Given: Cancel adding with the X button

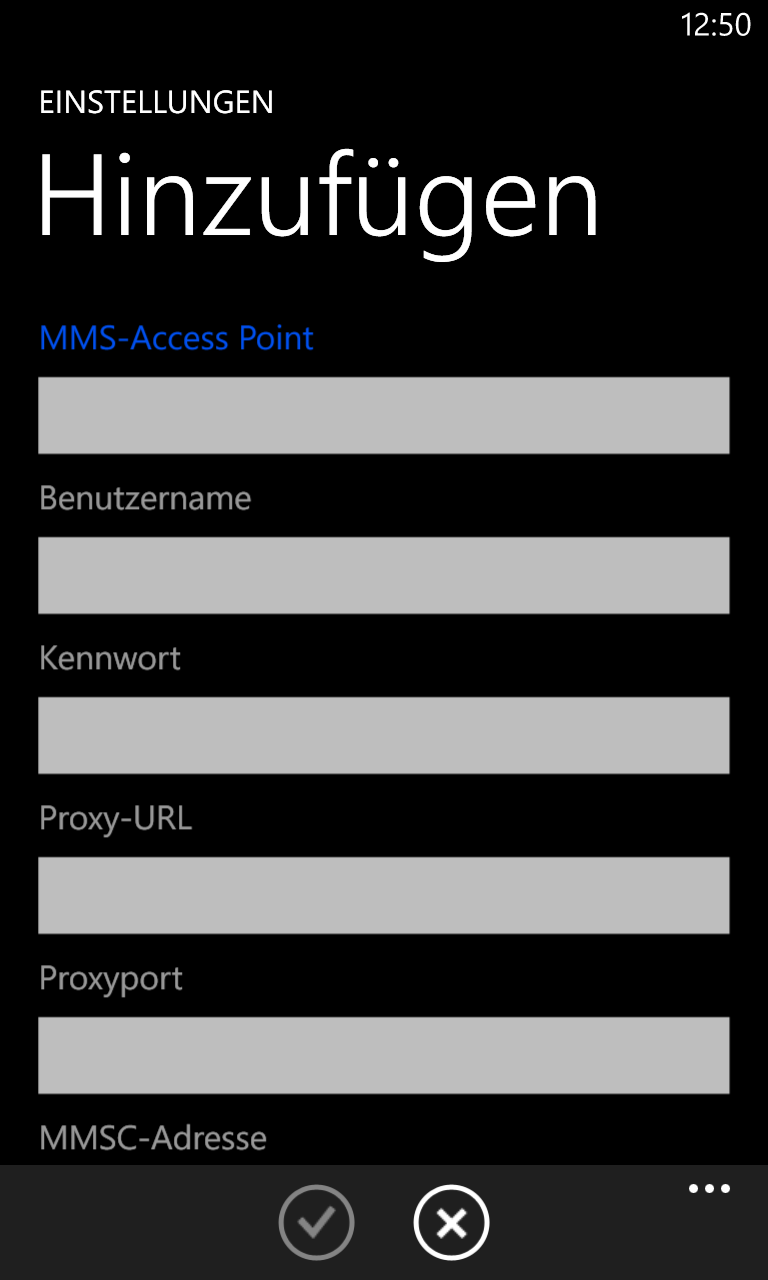Looking at the screenshot, I should [451, 1222].
